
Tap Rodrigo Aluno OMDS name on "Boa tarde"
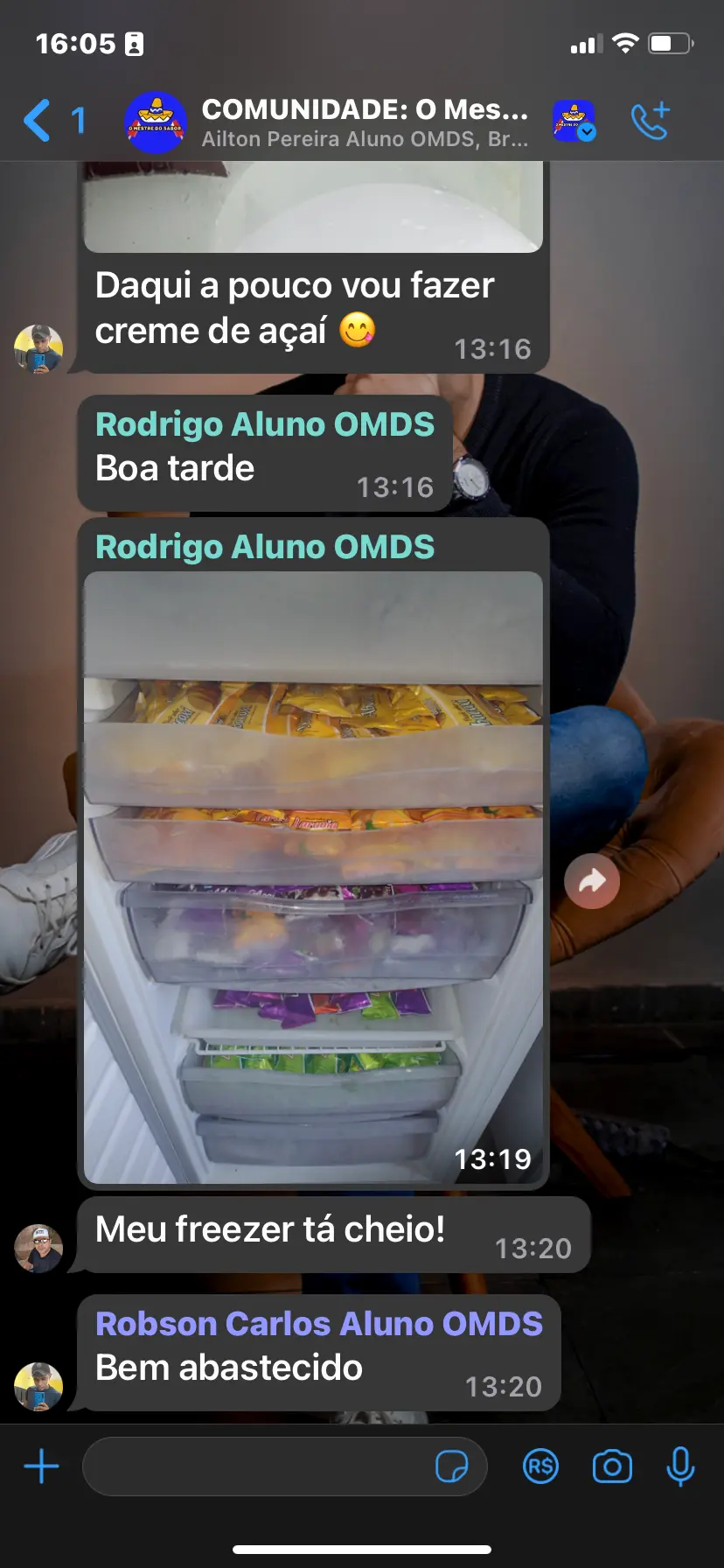click(265, 424)
